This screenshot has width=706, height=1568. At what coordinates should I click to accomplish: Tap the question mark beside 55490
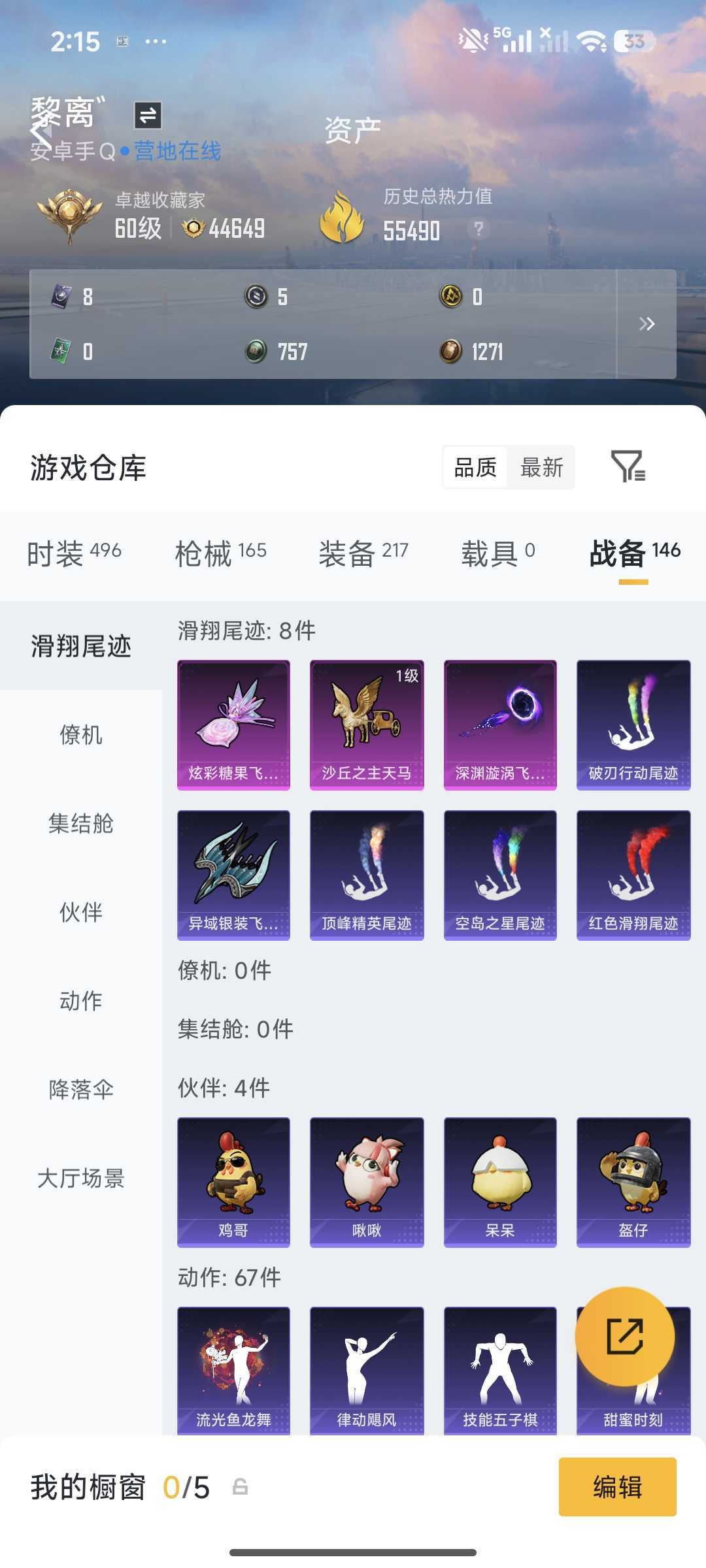(477, 227)
